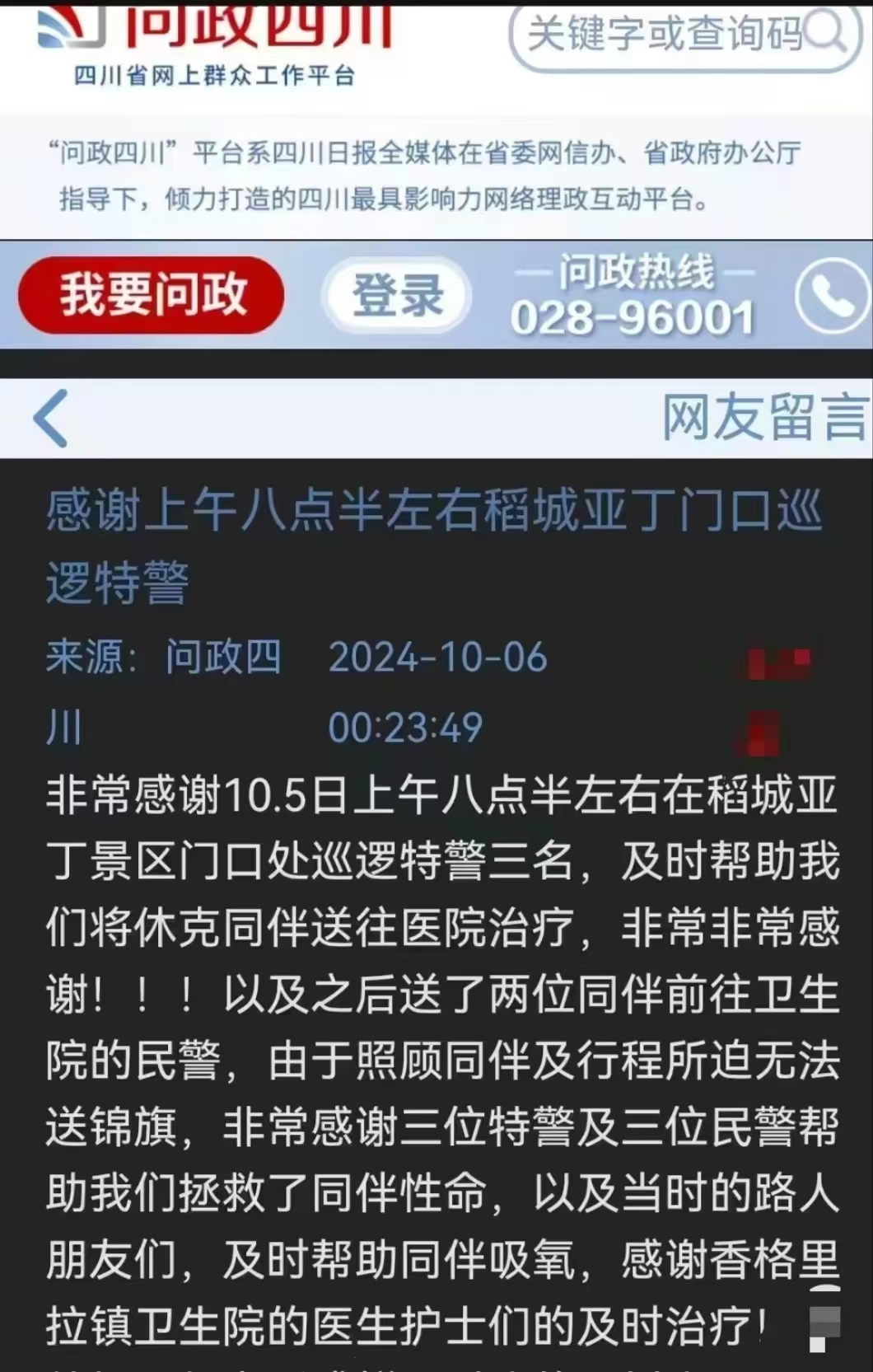Tap the red 我要问政 button
This screenshot has width=873, height=1372.
point(152,295)
